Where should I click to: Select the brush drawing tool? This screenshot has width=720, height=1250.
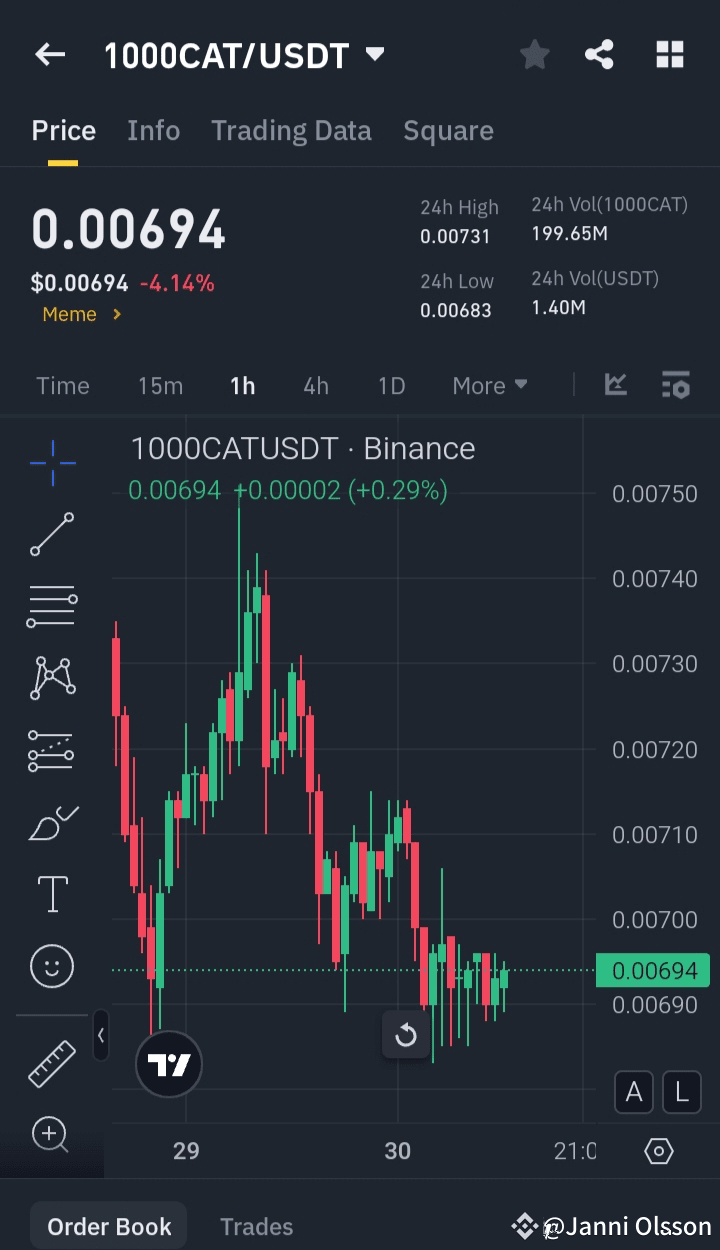click(x=51, y=822)
